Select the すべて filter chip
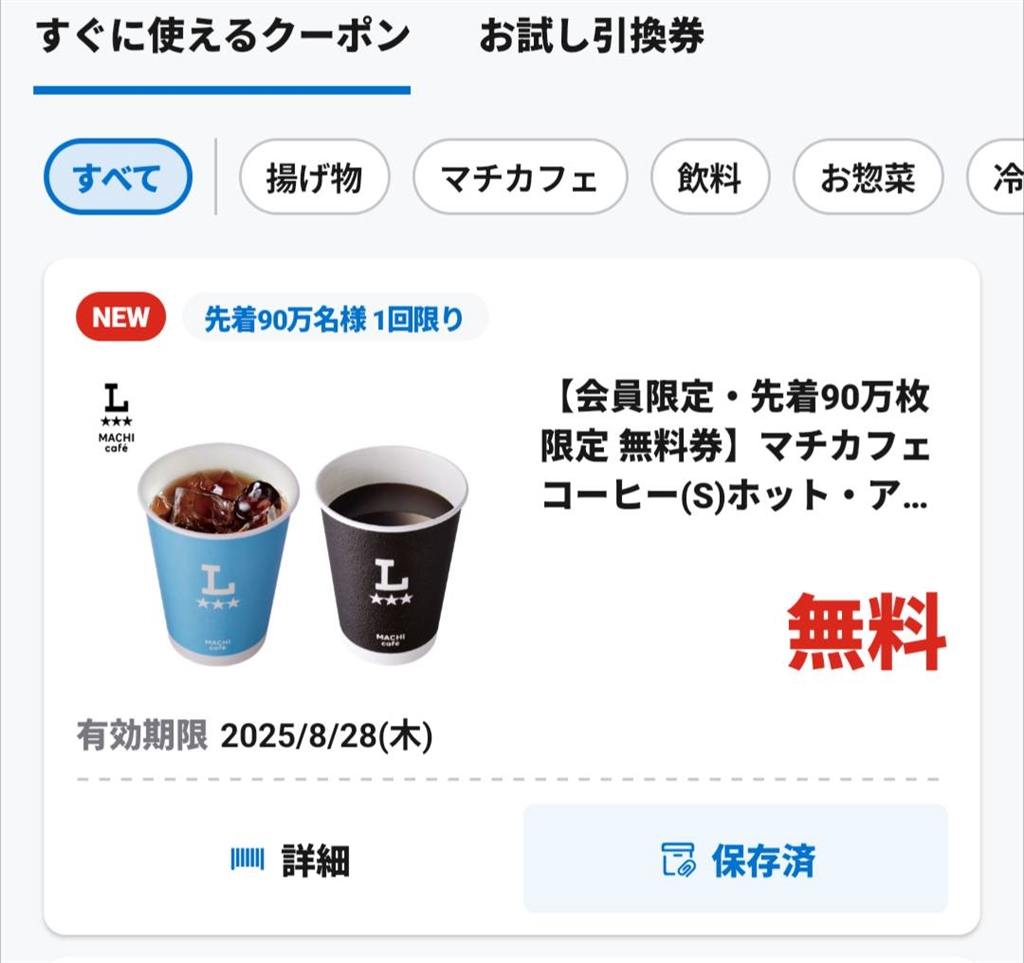 tap(117, 178)
